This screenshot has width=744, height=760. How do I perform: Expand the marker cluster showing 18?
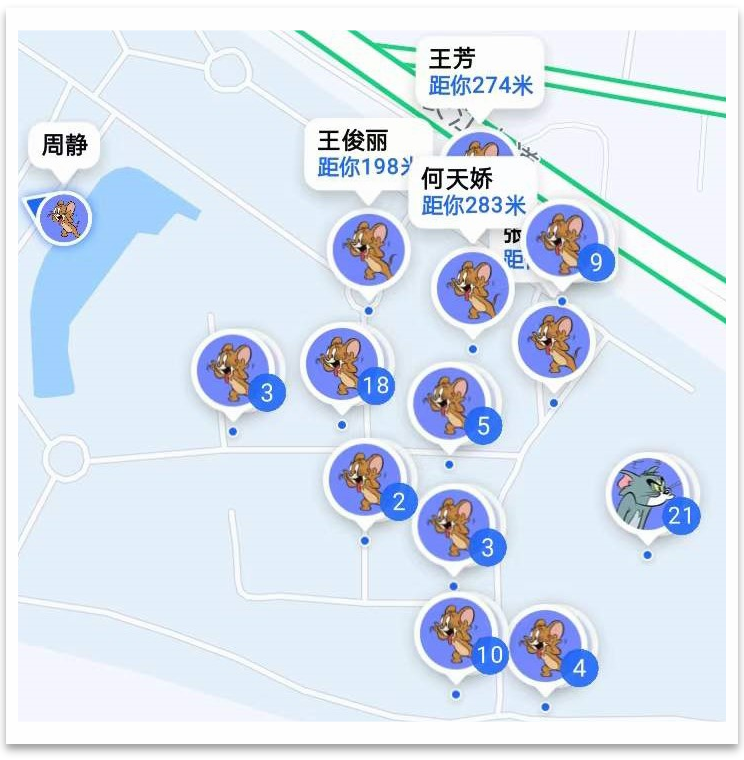click(343, 363)
